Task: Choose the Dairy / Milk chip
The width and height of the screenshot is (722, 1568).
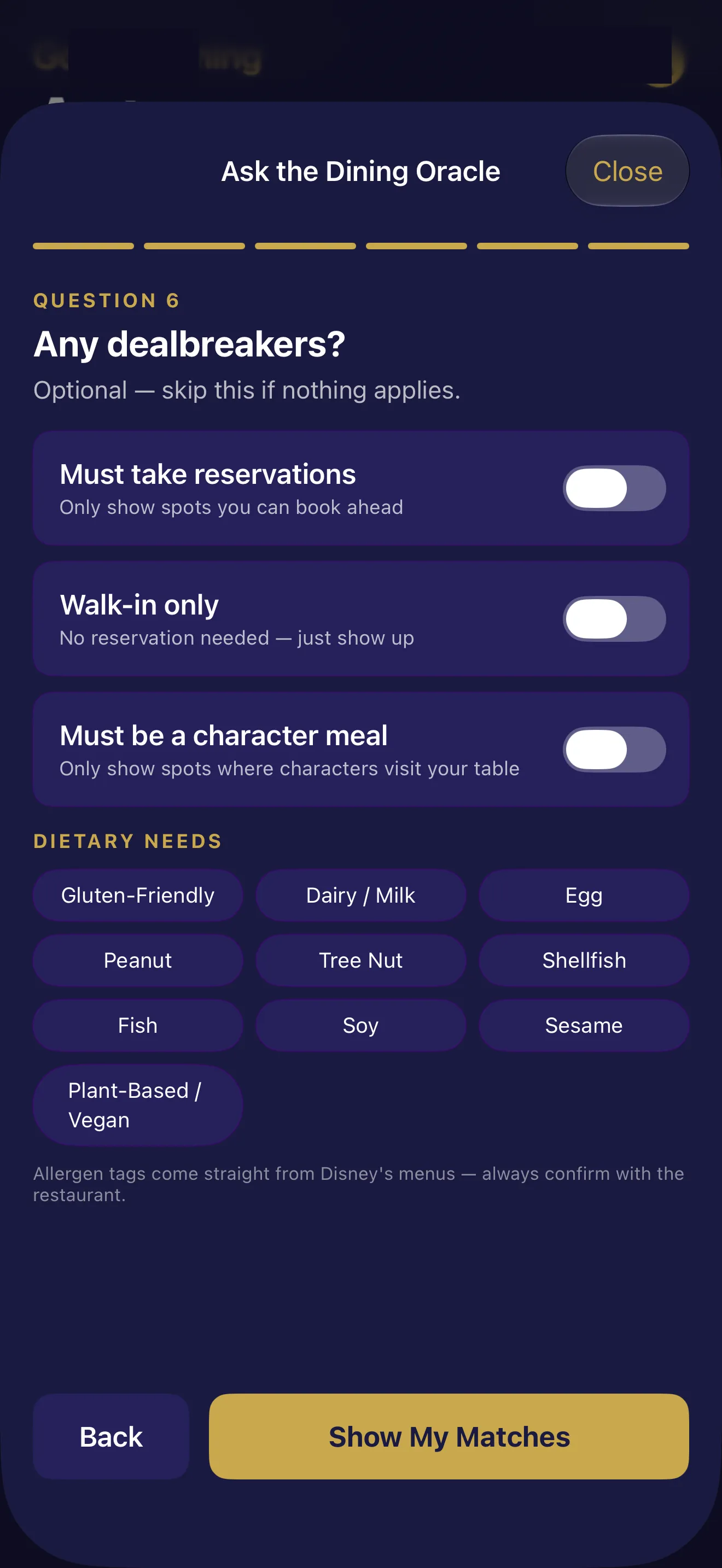Action: (361, 896)
